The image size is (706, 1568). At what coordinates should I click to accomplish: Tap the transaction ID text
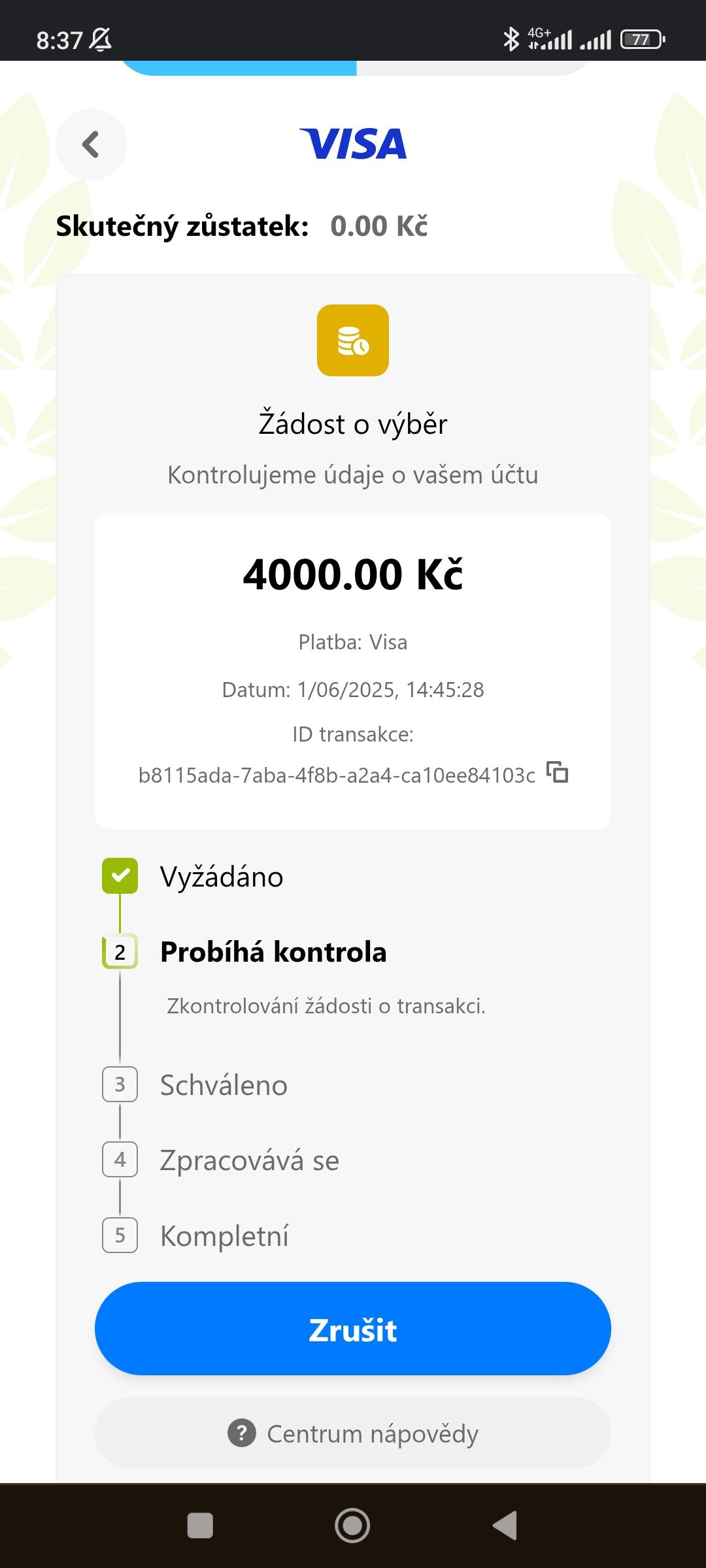click(337, 775)
